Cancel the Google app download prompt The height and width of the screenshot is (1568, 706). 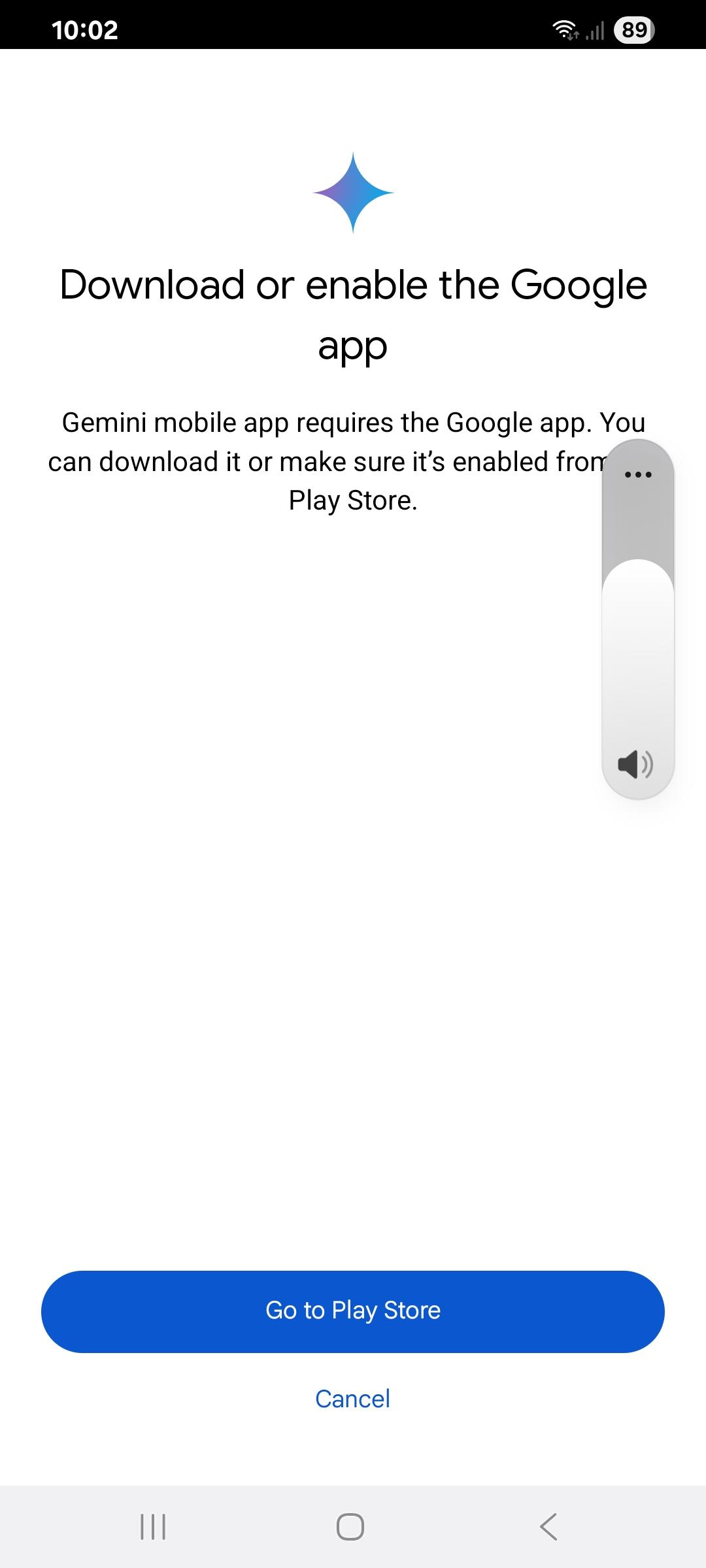click(x=353, y=1399)
